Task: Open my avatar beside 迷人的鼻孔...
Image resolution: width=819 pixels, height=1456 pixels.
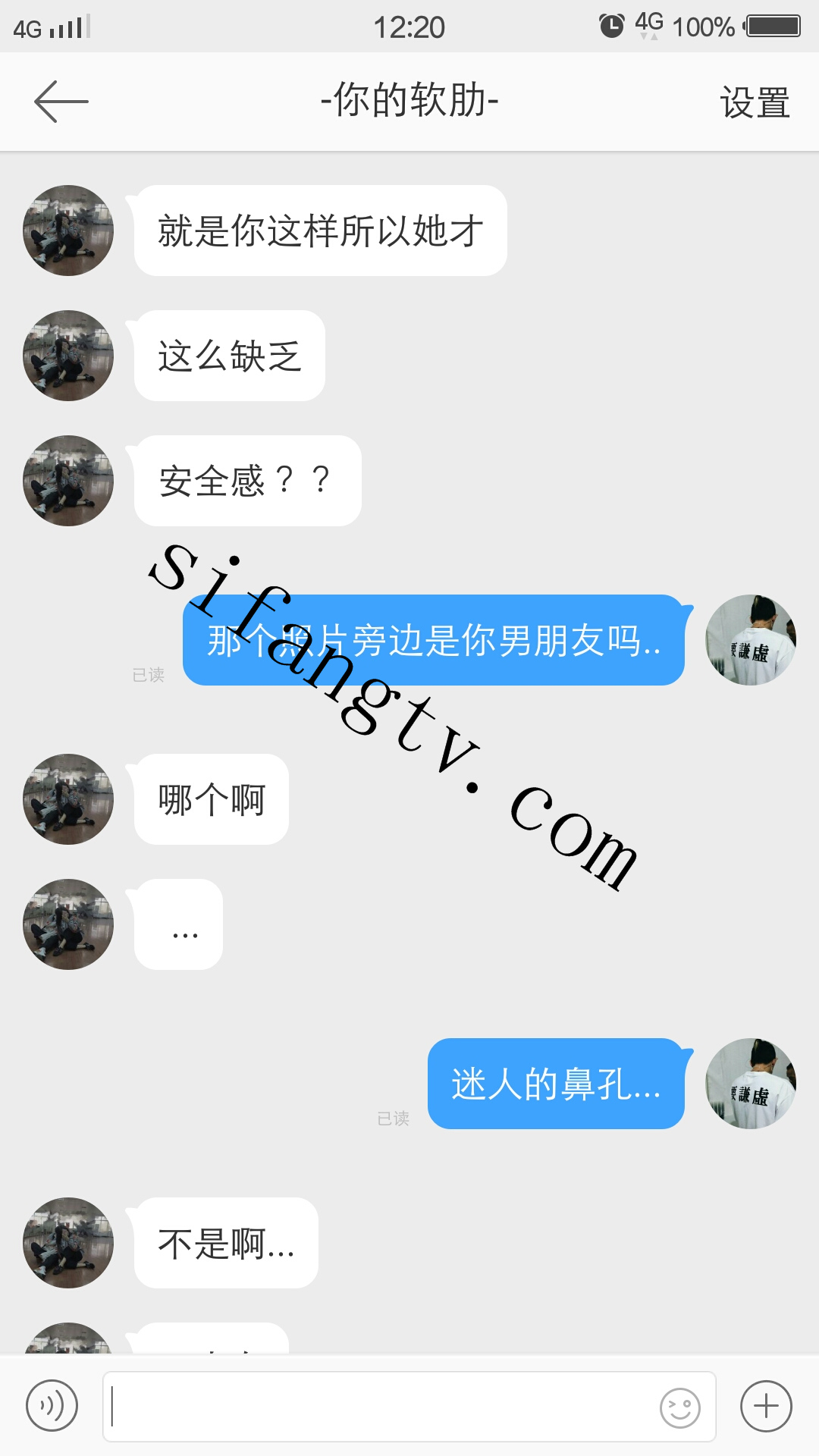Action: click(x=750, y=1083)
